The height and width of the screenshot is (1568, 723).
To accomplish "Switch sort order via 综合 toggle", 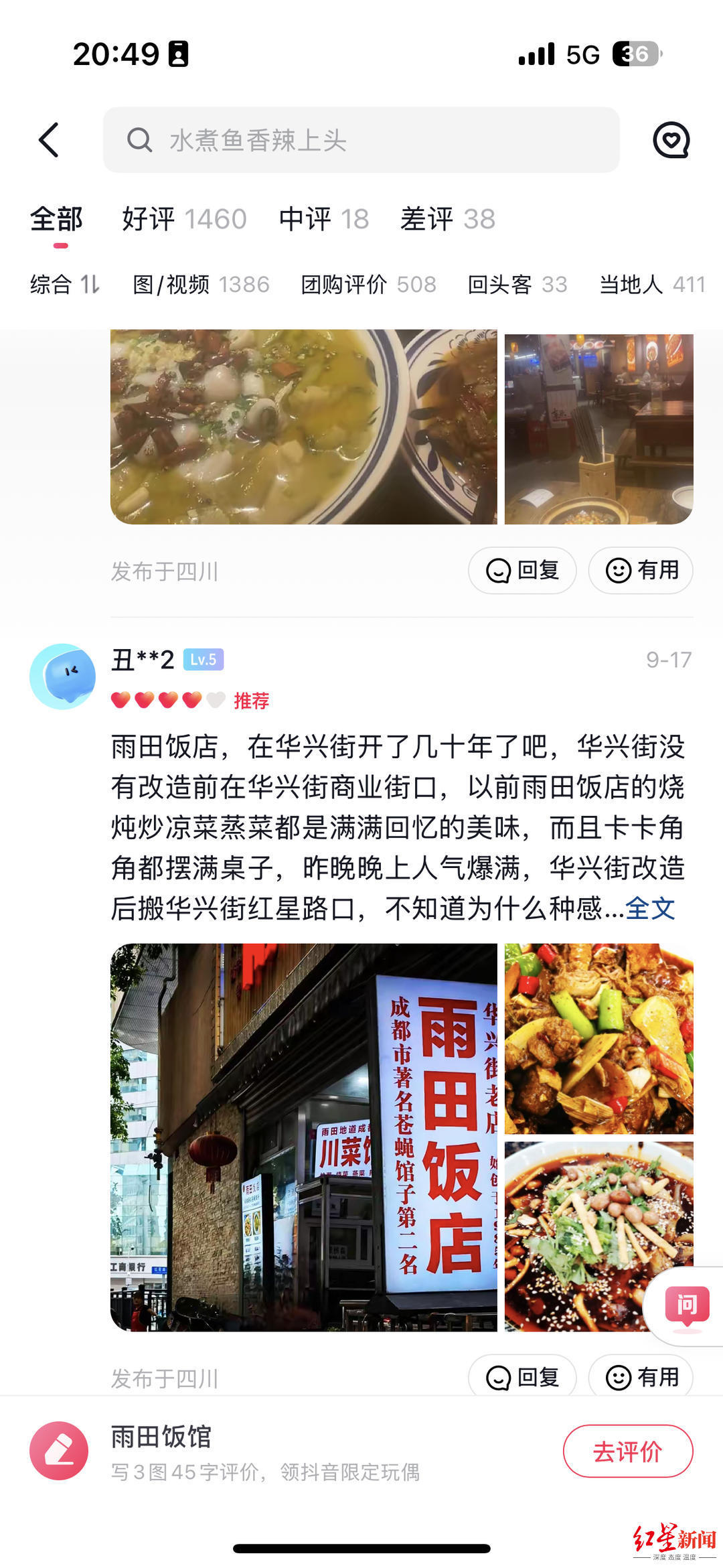I will pos(62,284).
